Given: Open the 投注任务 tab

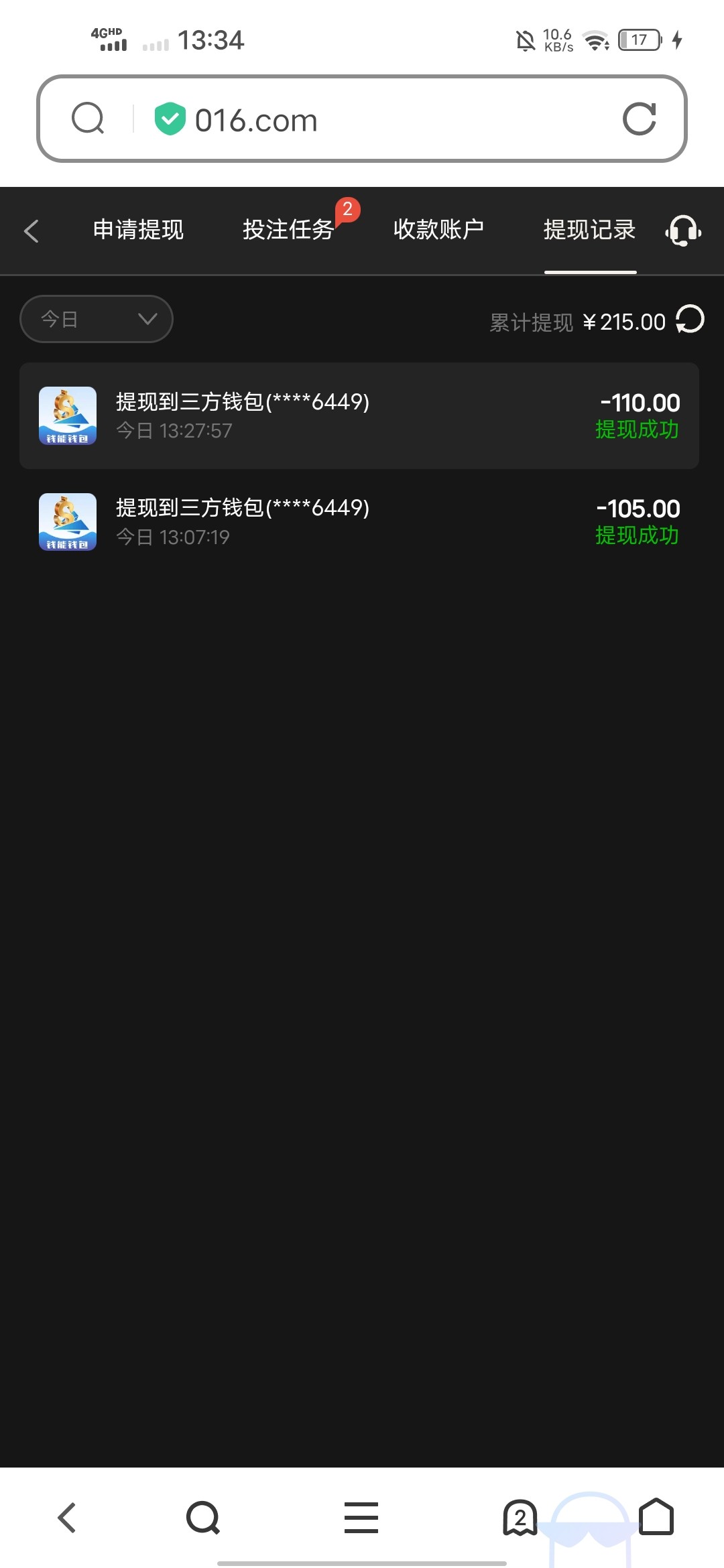Looking at the screenshot, I should point(288,230).
